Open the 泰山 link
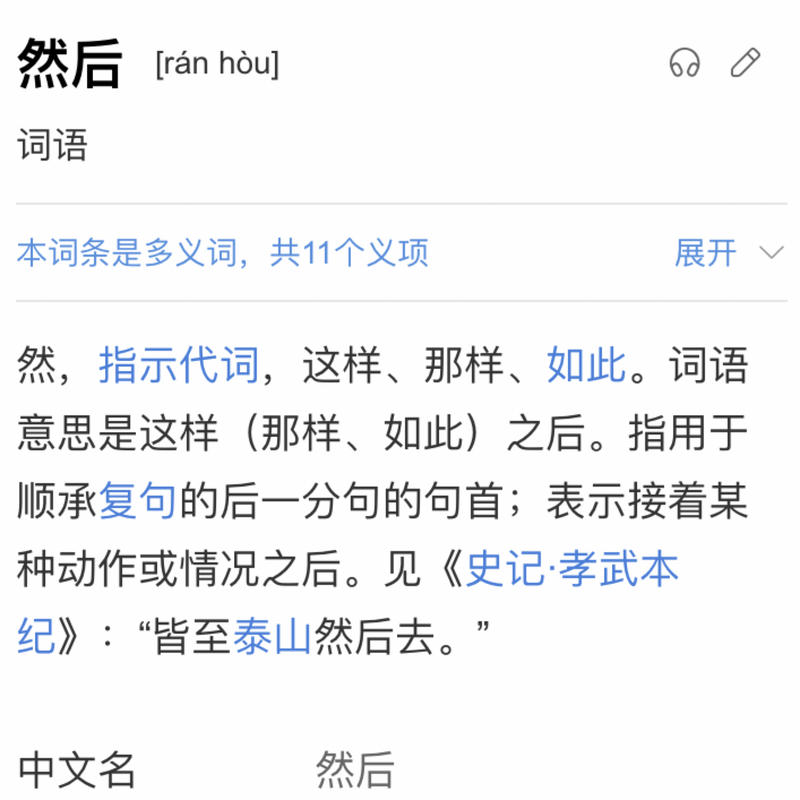Screen dimensions: 800x800 [272, 637]
